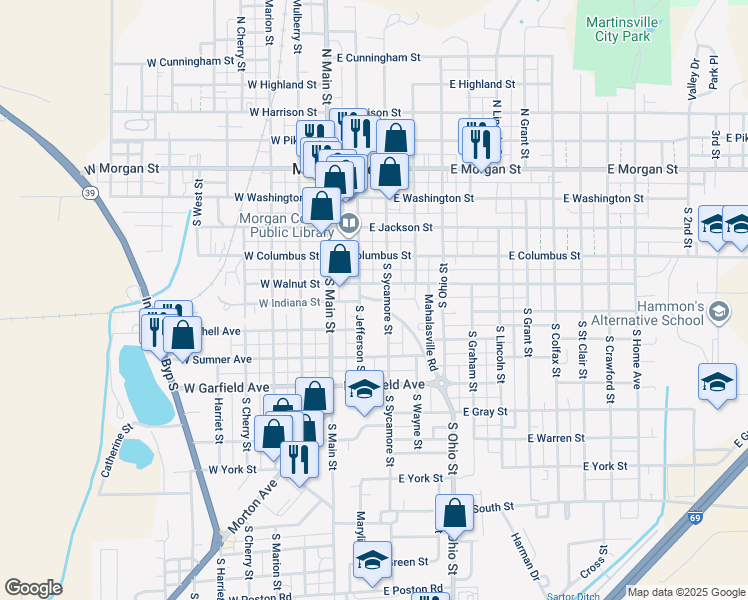The width and height of the screenshot is (748, 600).
Task: Select Hammon's Alternative School pin
Action: [717, 313]
